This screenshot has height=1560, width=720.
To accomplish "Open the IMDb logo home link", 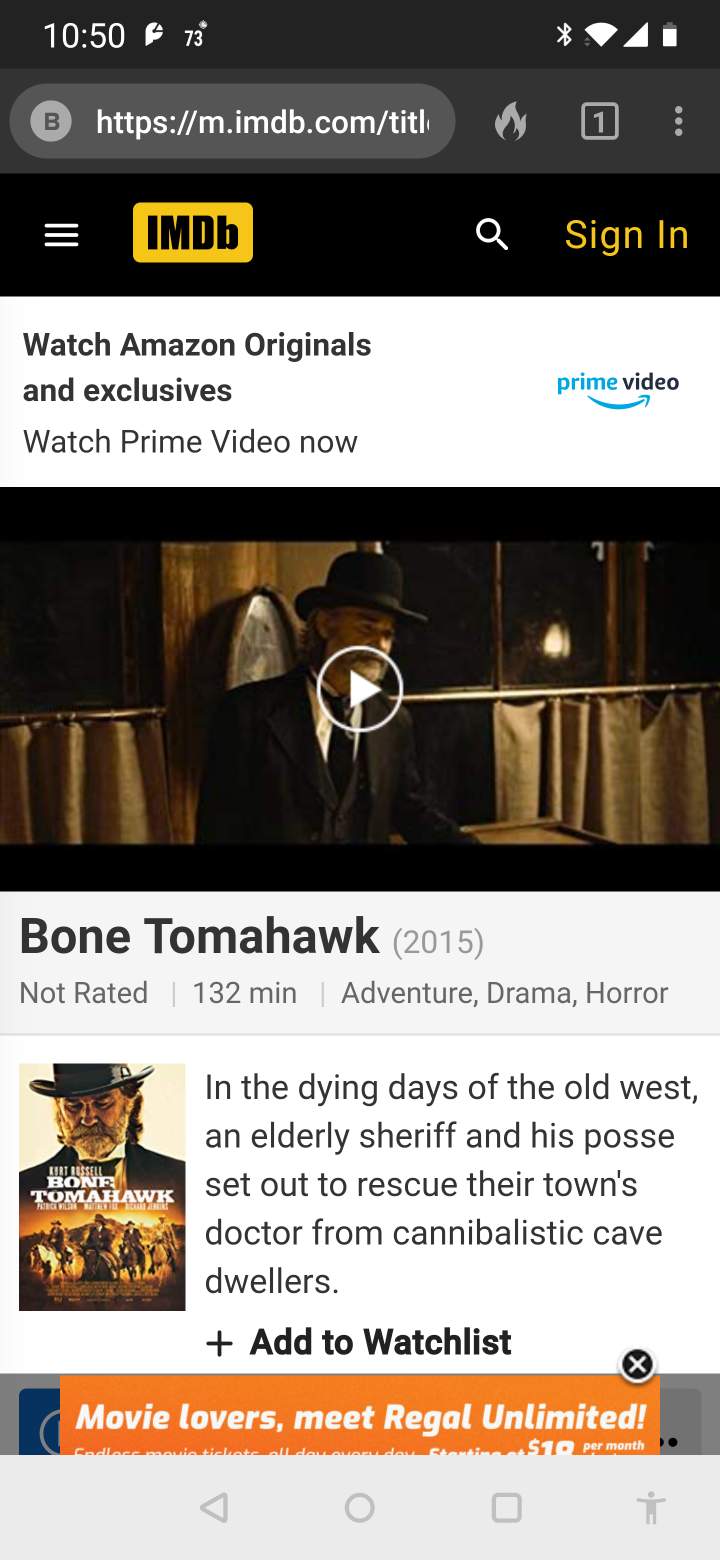I will pos(193,233).
